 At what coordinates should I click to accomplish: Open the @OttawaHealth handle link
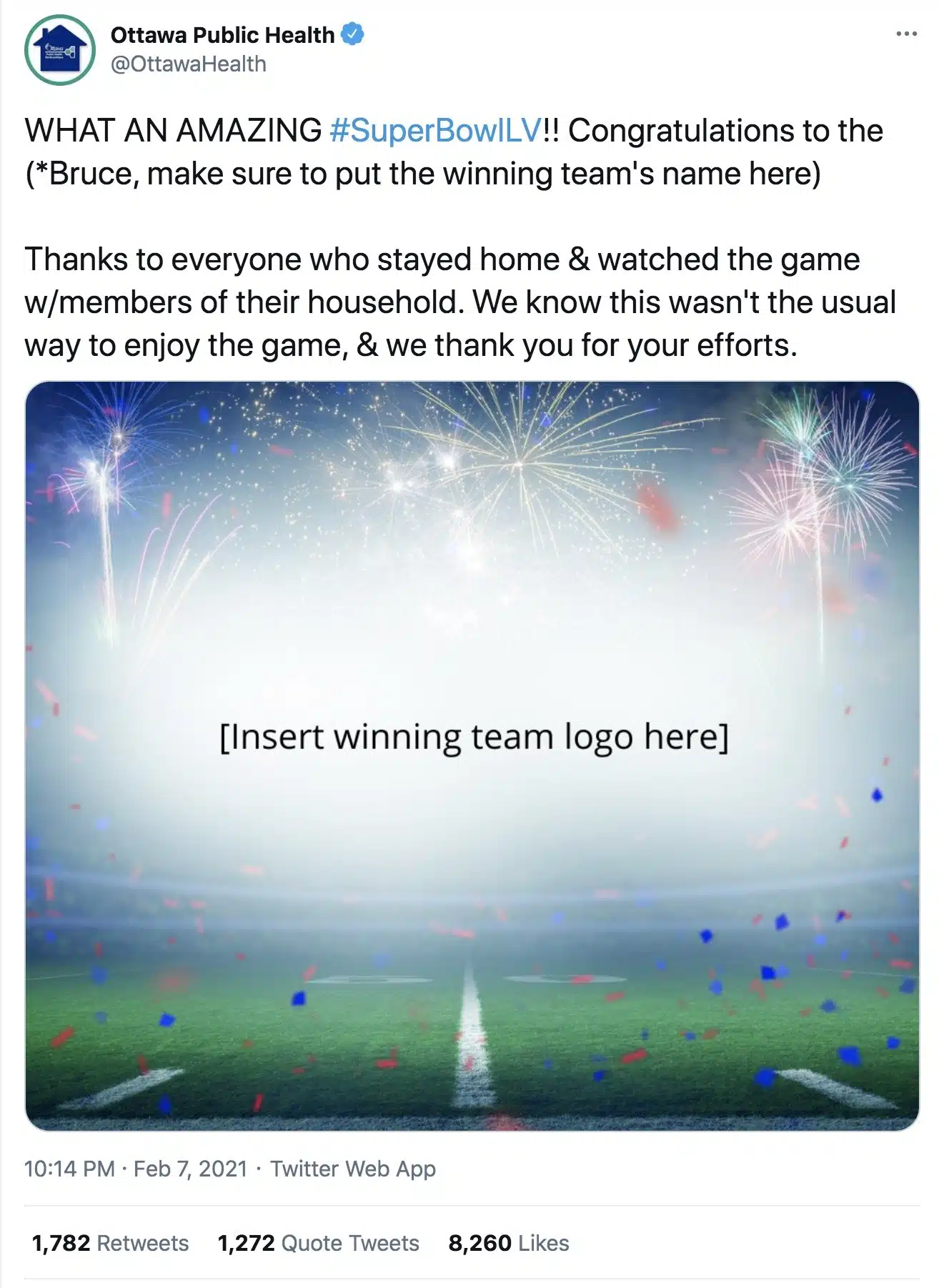(189, 64)
